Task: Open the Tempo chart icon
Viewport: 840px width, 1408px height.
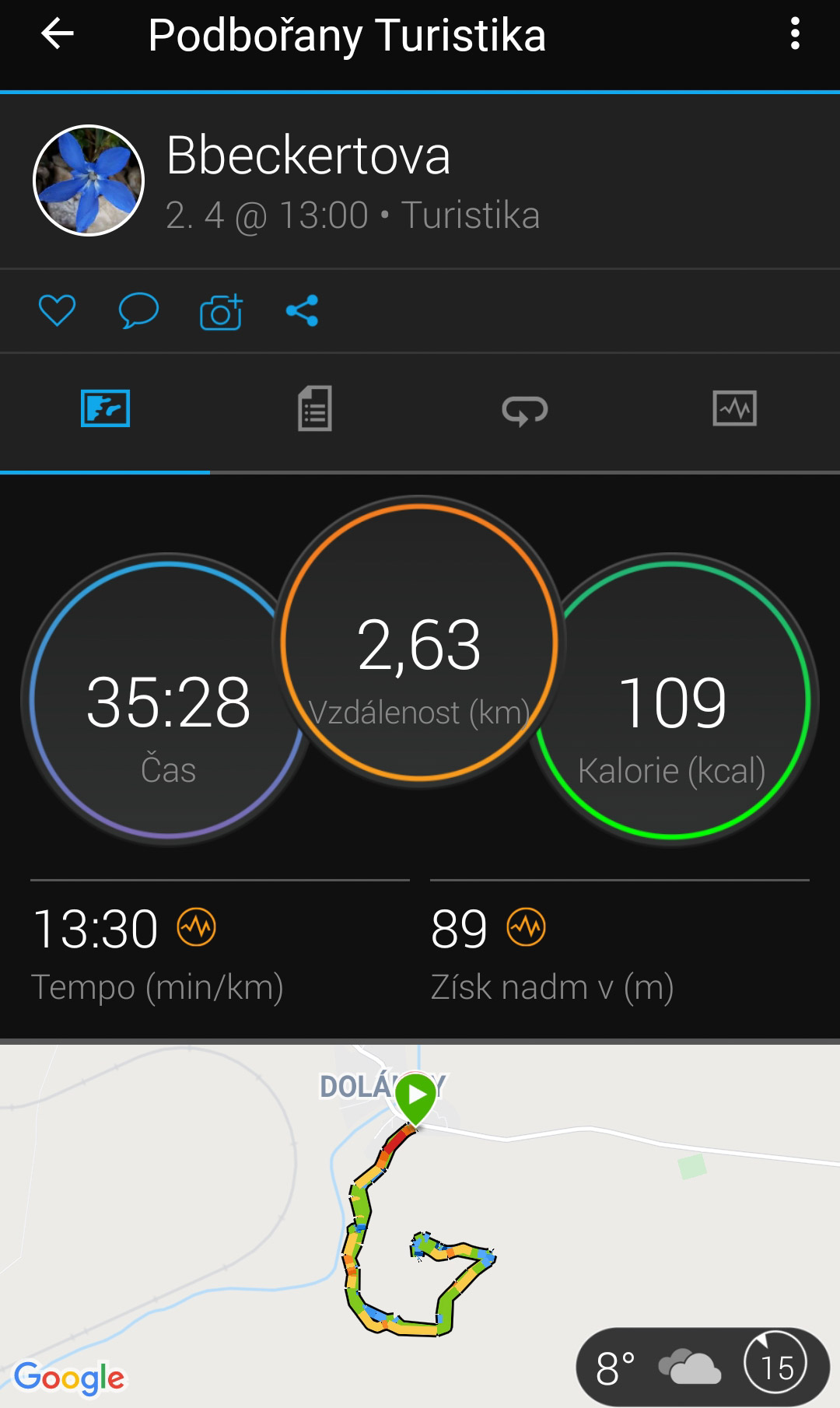Action: tap(196, 927)
